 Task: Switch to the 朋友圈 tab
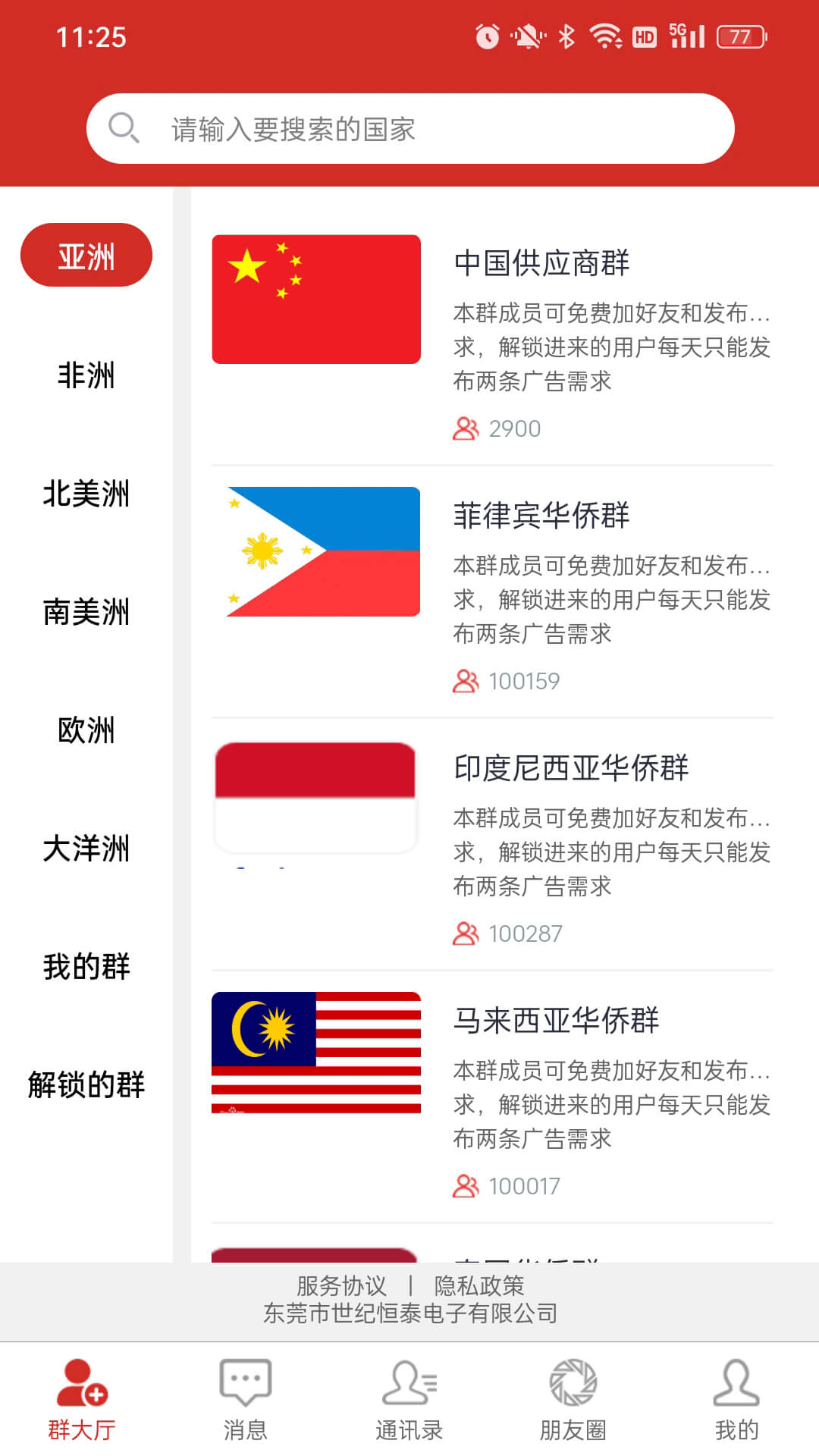(x=573, y=1399)
